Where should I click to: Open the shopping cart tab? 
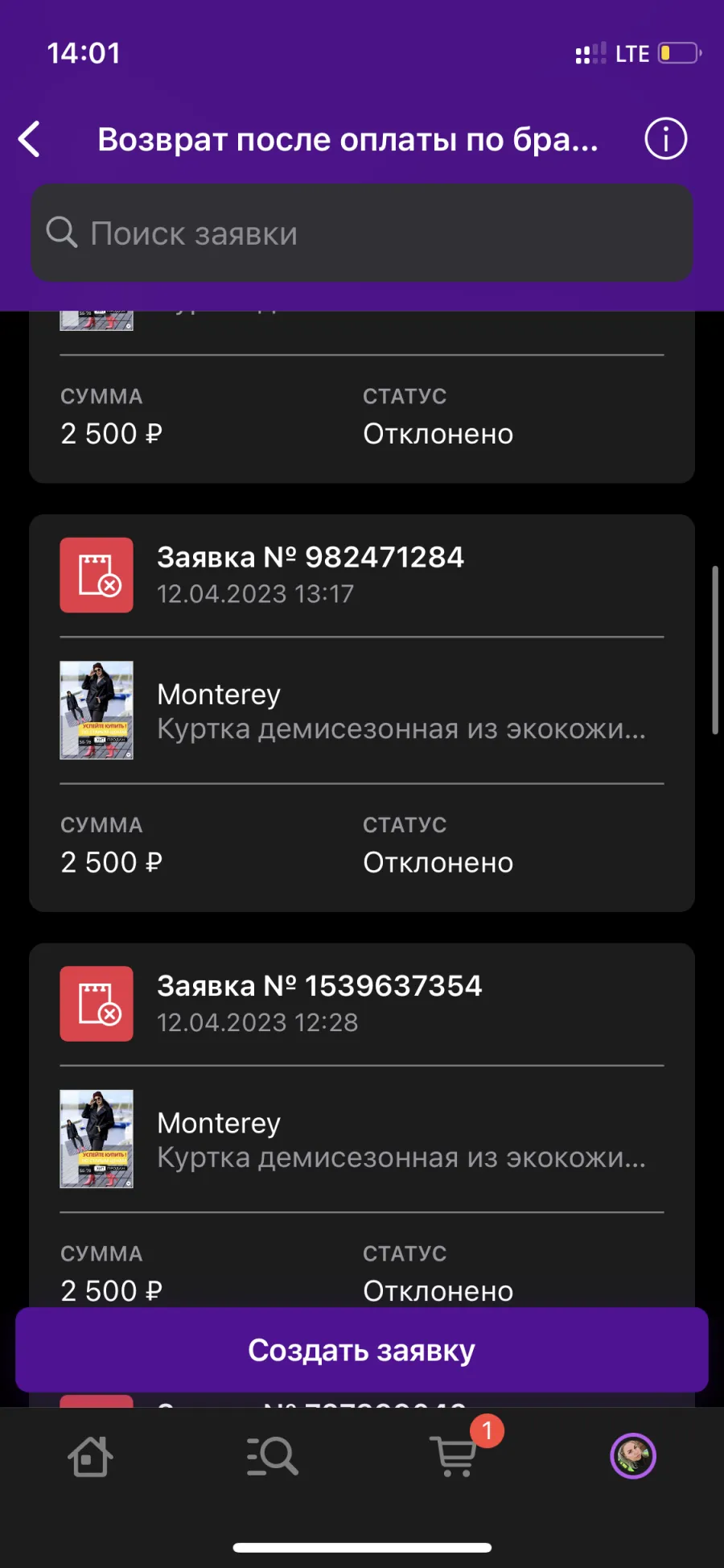[456, 1455]
